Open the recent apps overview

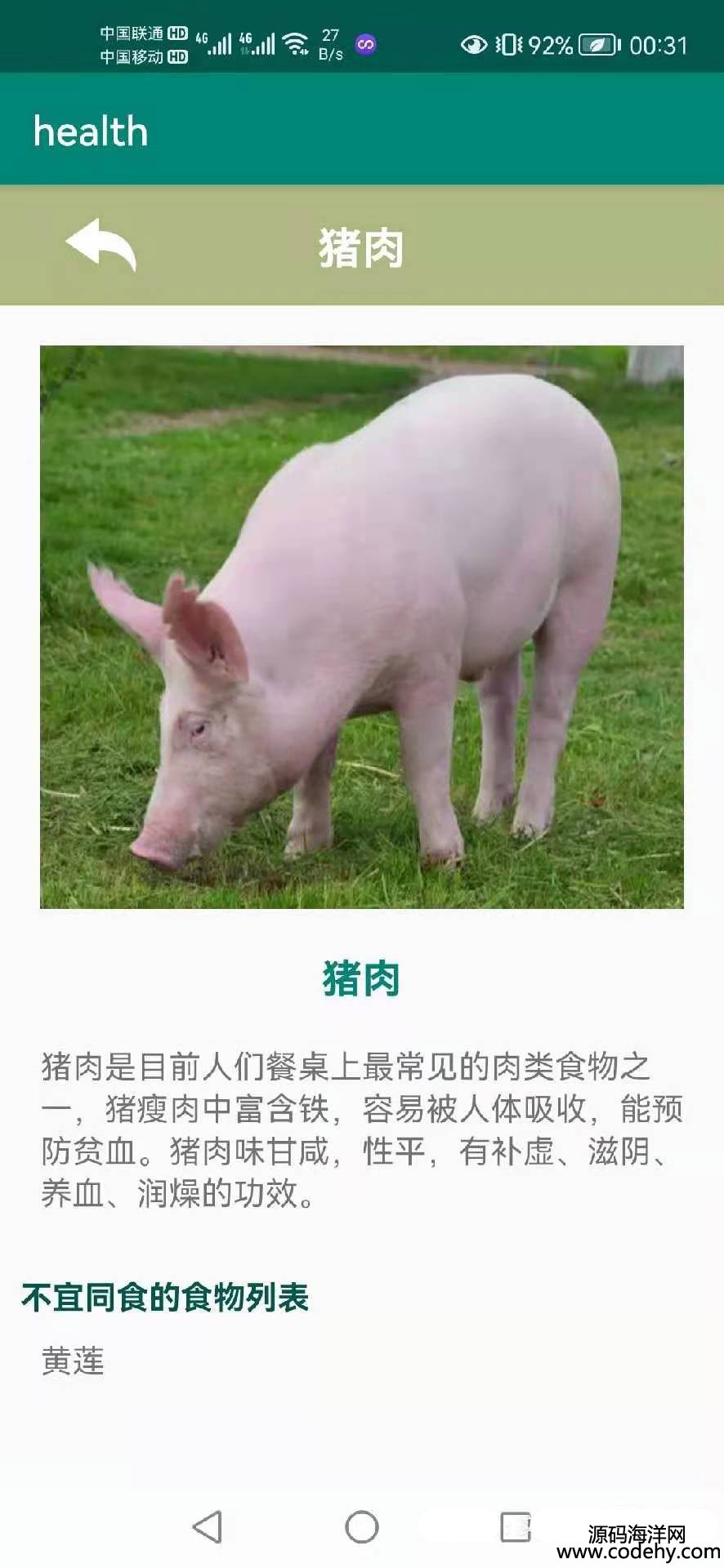coord(516,1526)
